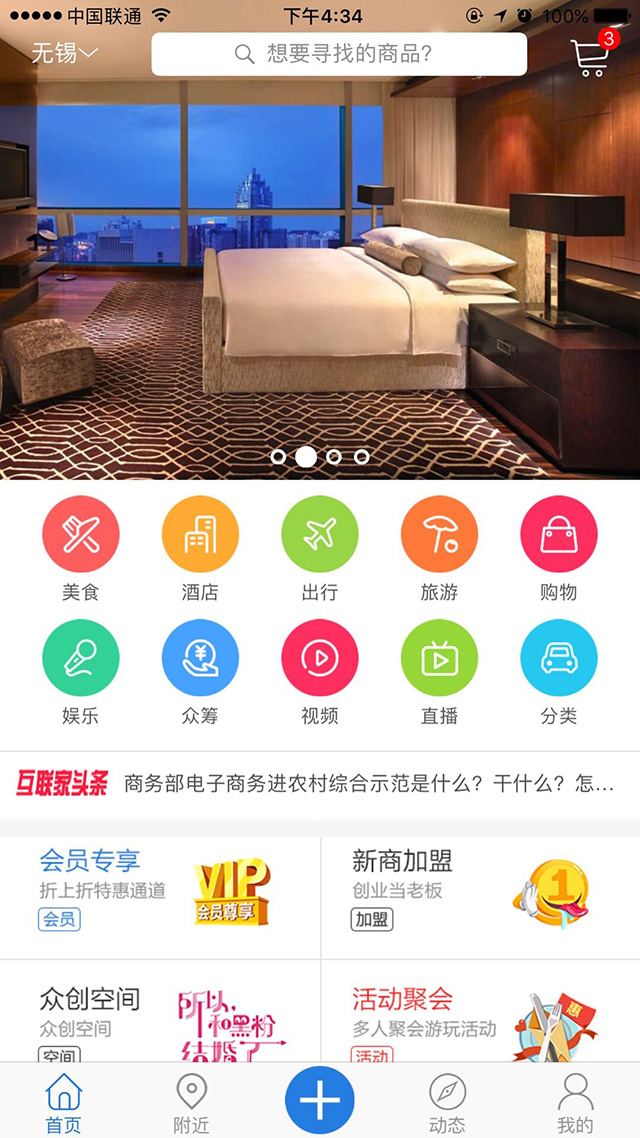Switch to the 我的 tab
Viewport: 640px width, 1138px height.
575,1103
